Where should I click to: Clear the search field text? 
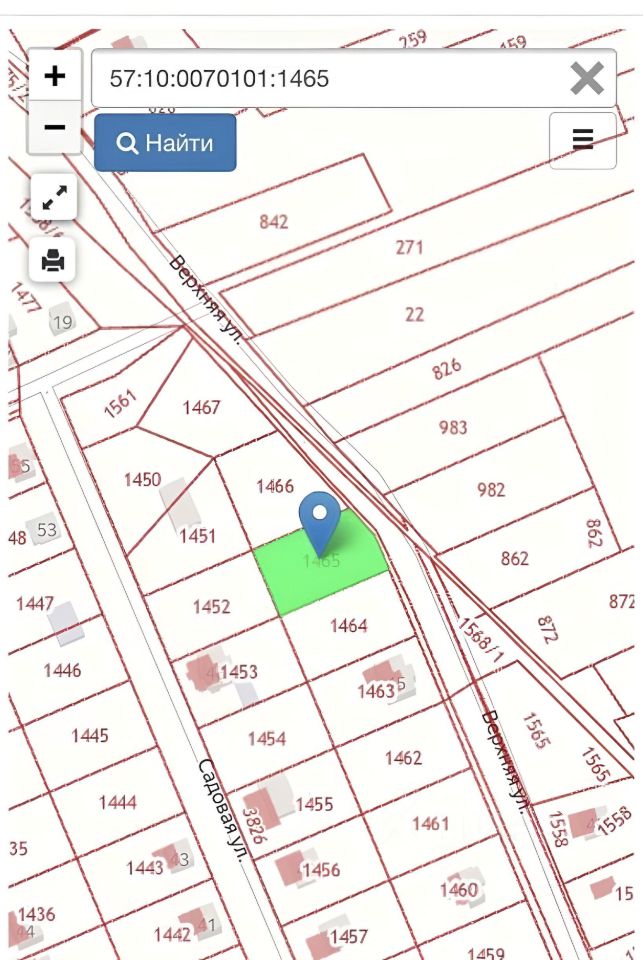click(x=587, y=78)
